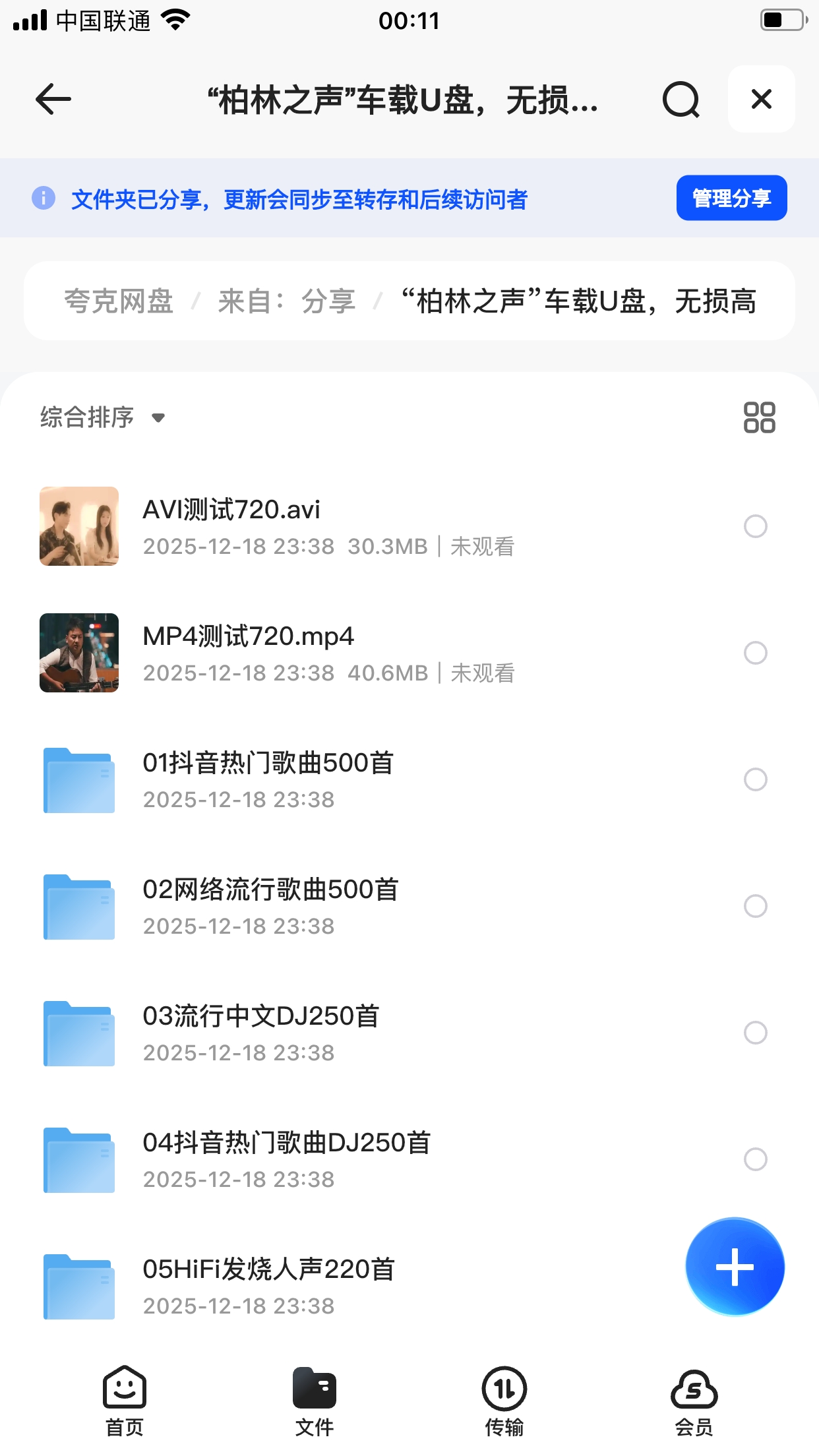Select the 02网络流行歌曲500首 folder checkbox
Image resolution: width=819 pixels, height=1456 pixels.
coord(755,906)
